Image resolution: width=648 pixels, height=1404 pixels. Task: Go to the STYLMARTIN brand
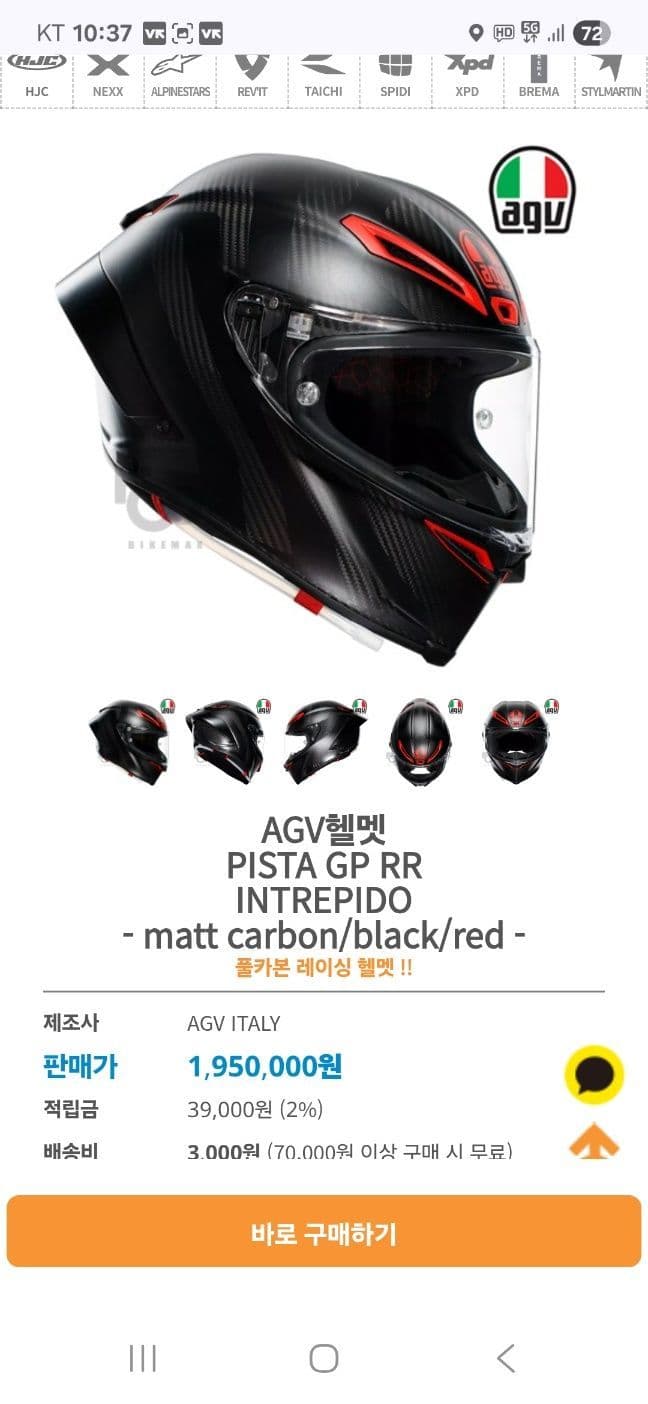tap(611, 78)
